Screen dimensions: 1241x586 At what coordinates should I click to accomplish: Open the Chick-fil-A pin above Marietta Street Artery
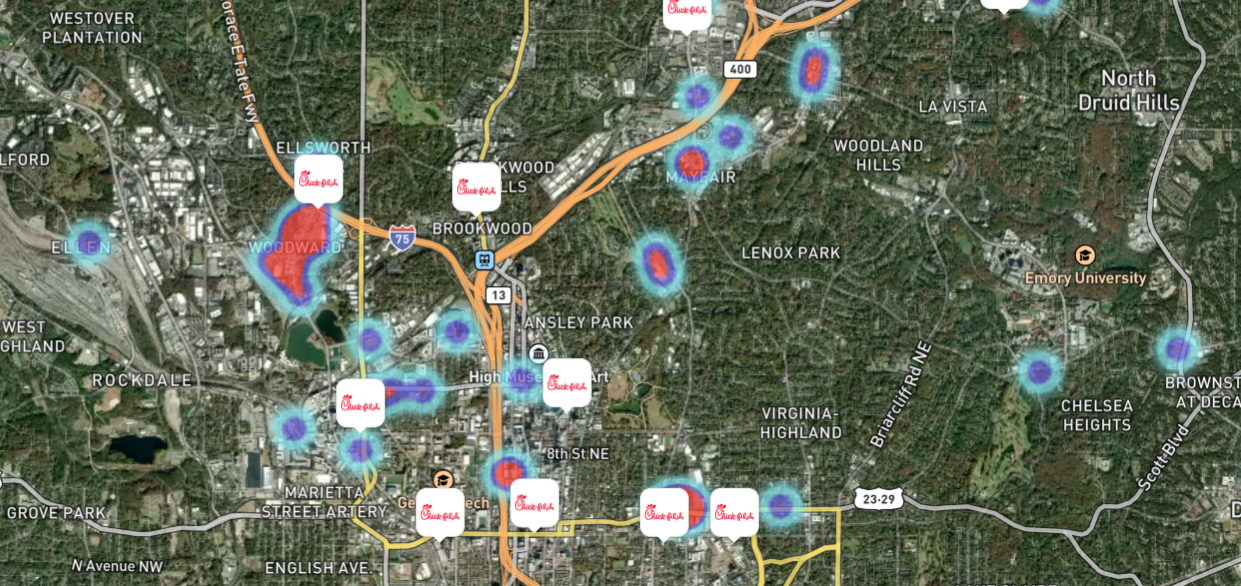tap(360, 403)
